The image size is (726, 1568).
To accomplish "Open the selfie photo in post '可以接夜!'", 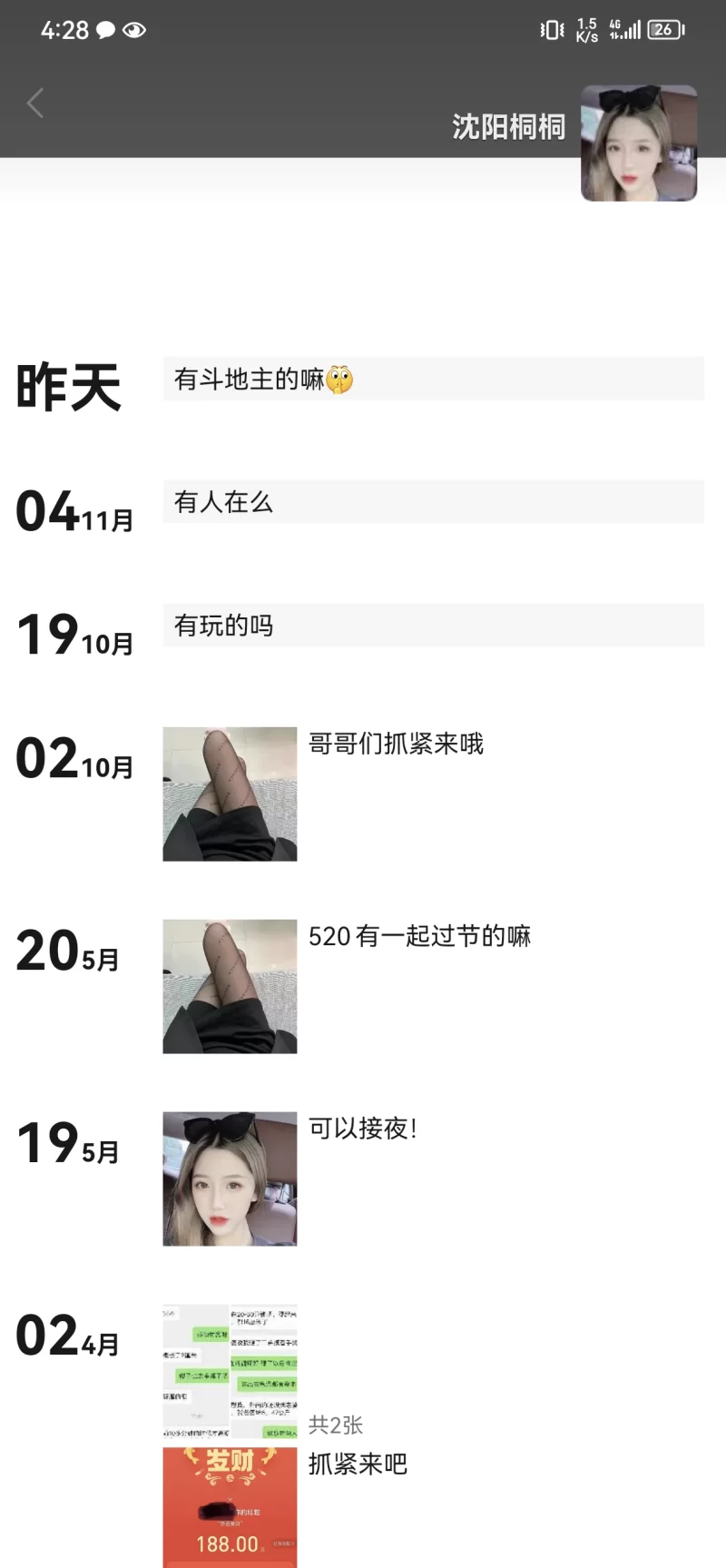I will click(230, 1178).
